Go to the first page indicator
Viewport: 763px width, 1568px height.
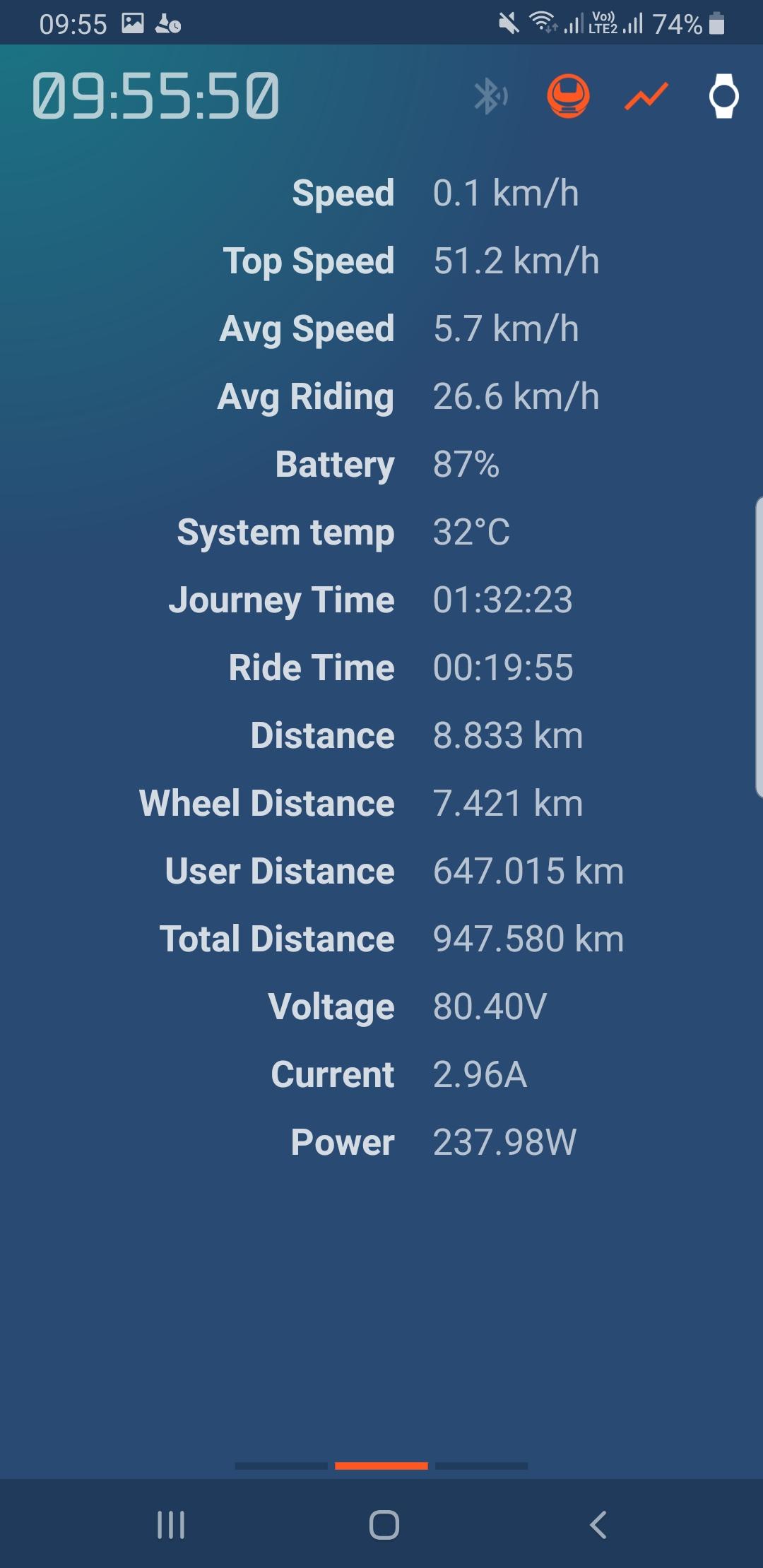(x=281, y=1466)
